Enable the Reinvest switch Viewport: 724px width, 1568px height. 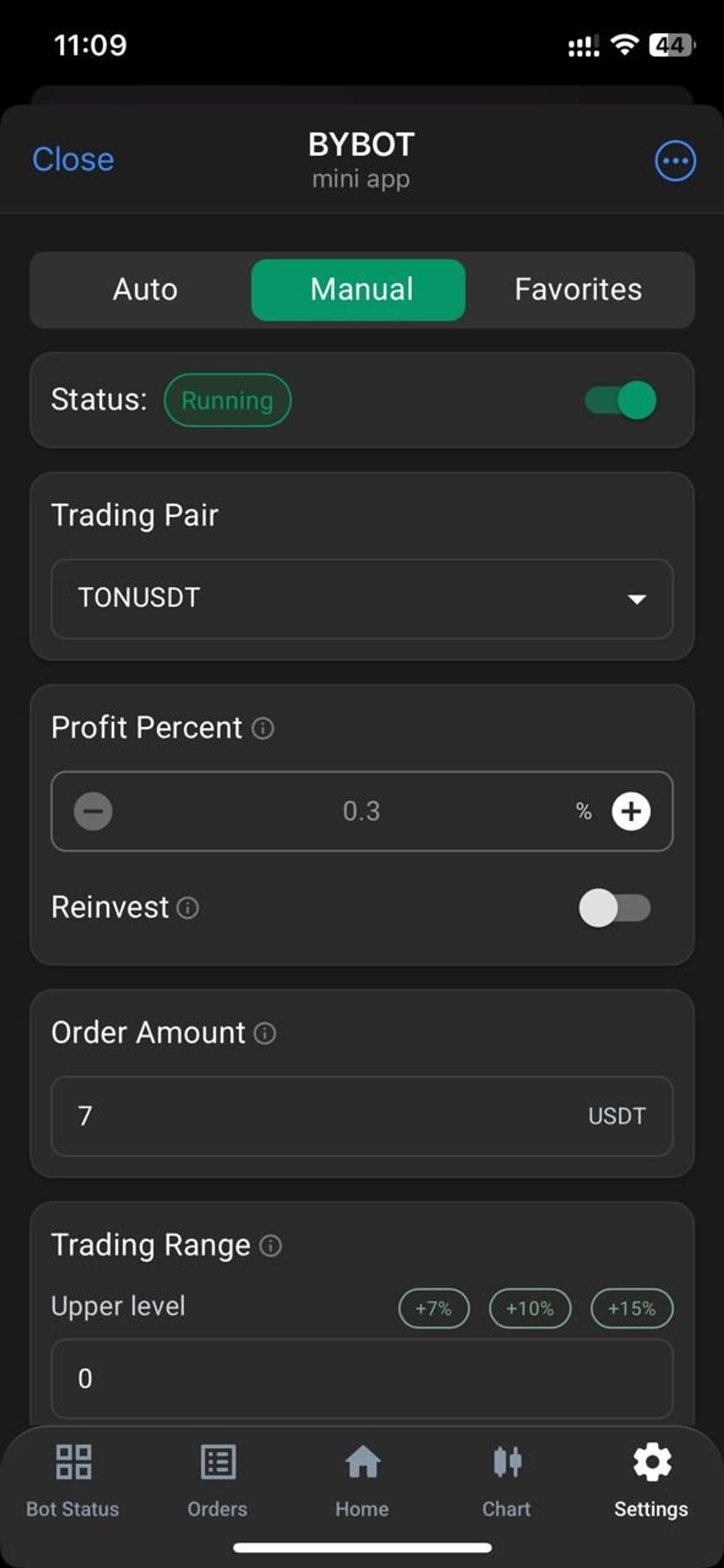click(614, 908)
